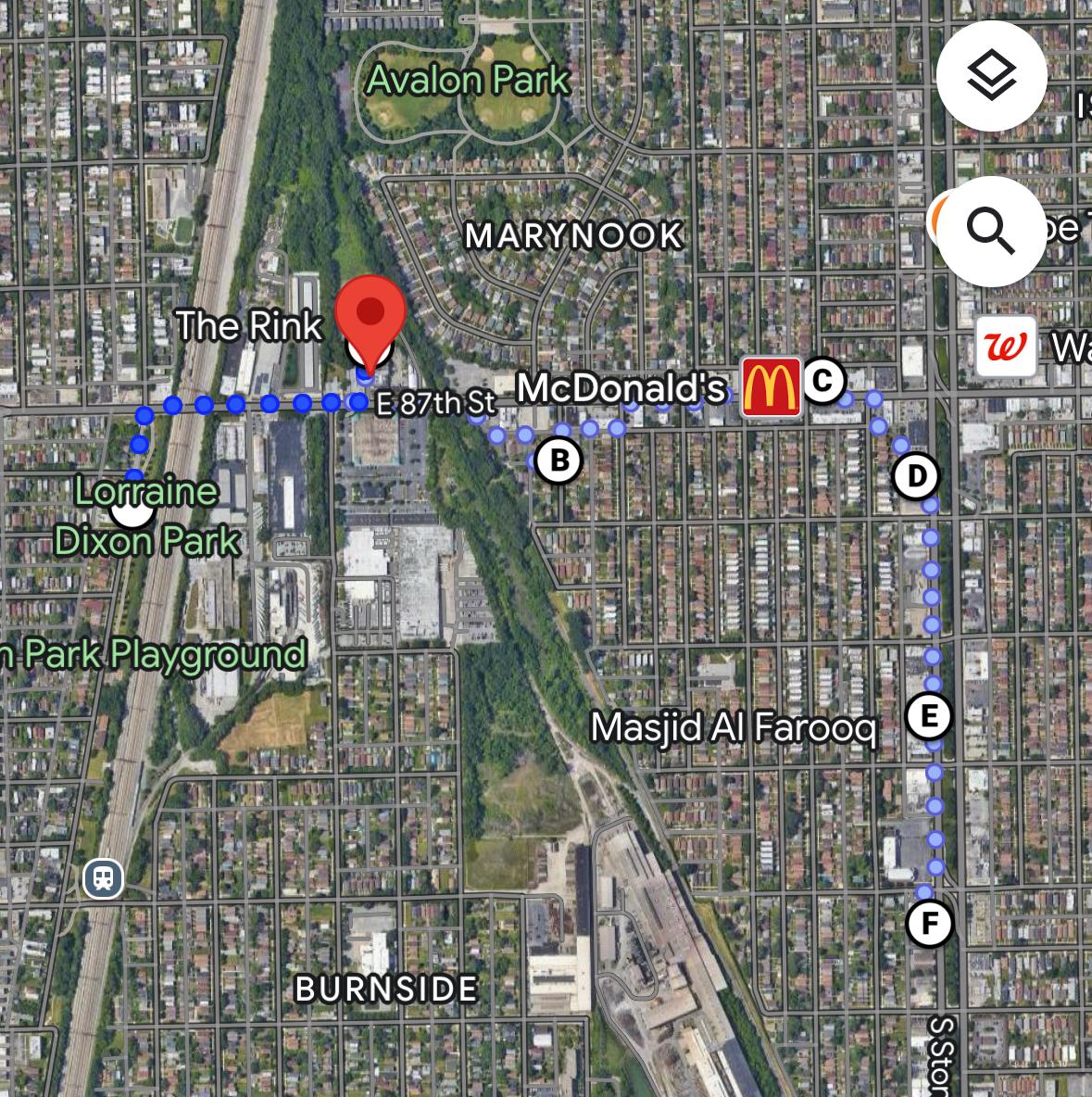1092x1097 pixels.
Task: Click the Walgreens store logo
Action: pyautogui.click(x=1006, y=346)
